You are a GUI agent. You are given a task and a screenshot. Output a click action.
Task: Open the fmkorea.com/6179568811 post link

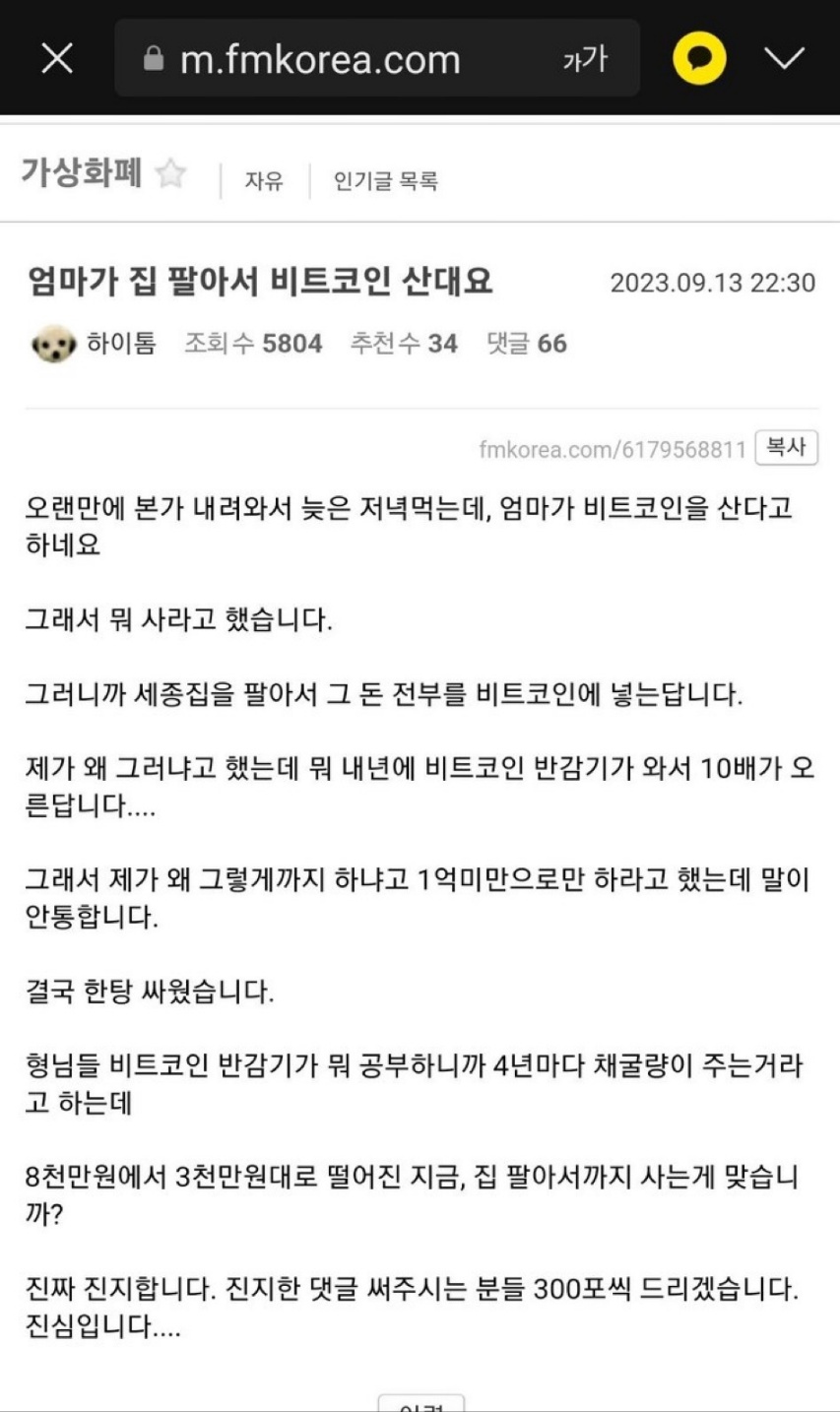tap(612, 450)
